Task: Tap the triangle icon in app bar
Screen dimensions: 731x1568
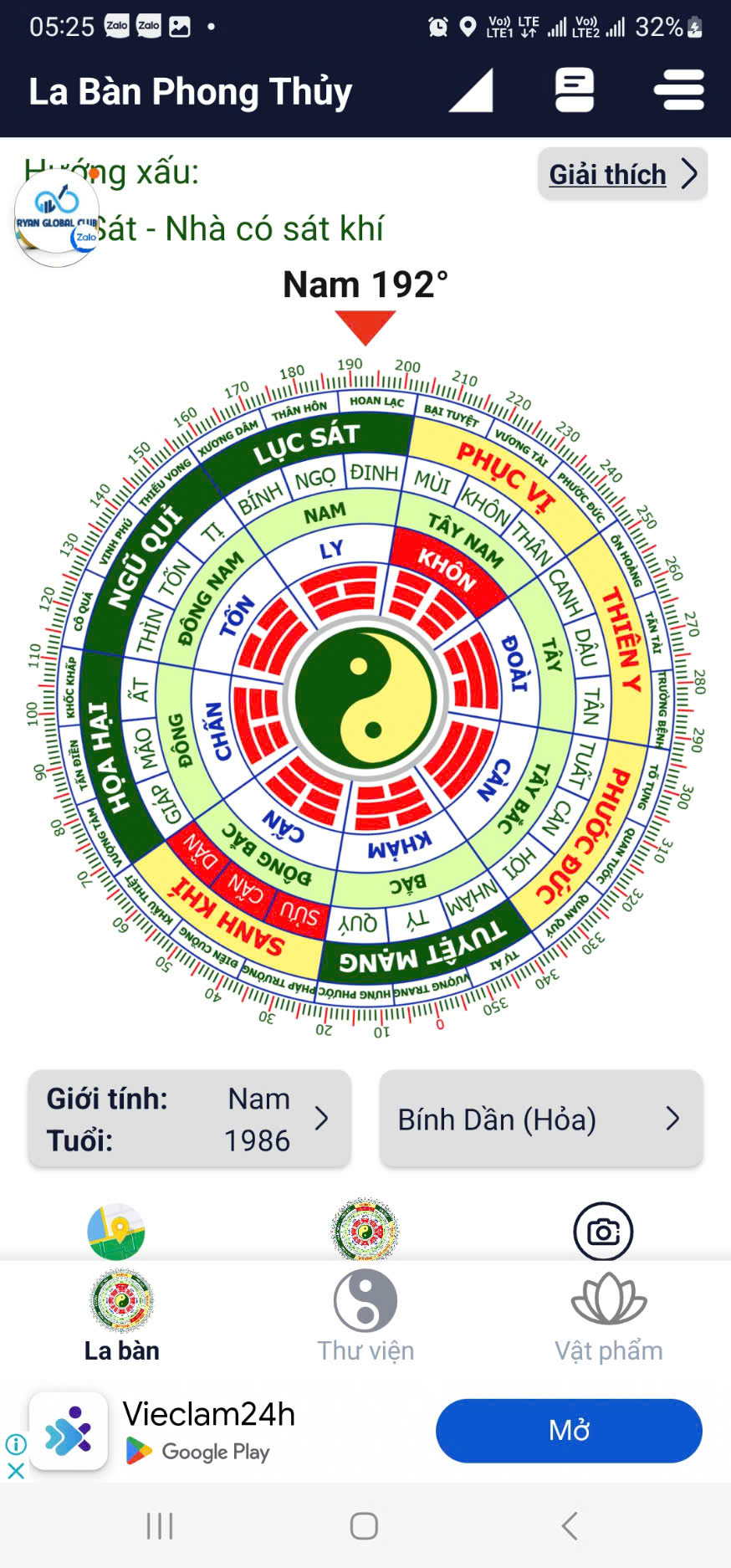Action: pos(471,90)
